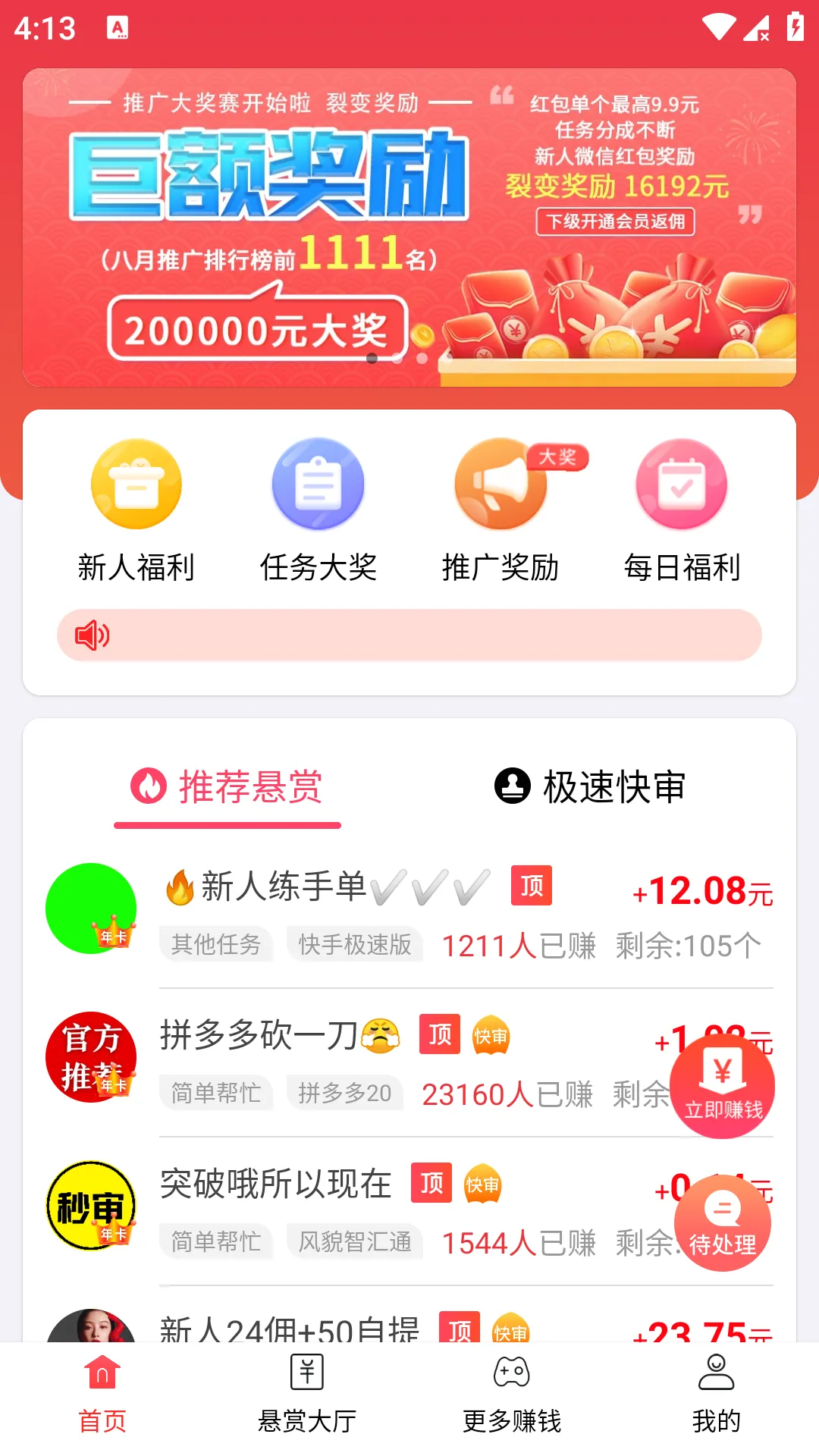
Task: Open the floating 待处理 button
Action: coord(722,1222)
